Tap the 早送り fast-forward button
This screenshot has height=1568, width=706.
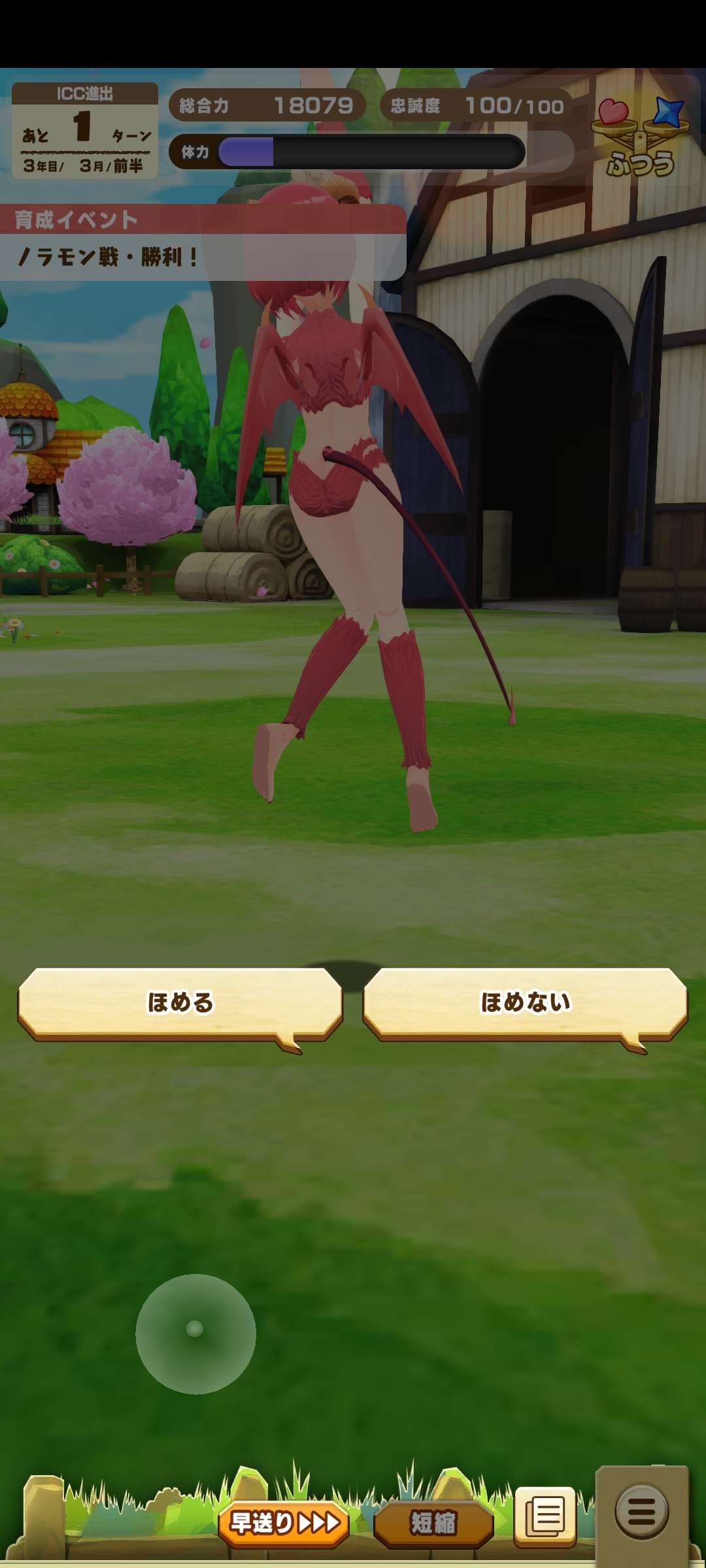tap(284, 1523)
